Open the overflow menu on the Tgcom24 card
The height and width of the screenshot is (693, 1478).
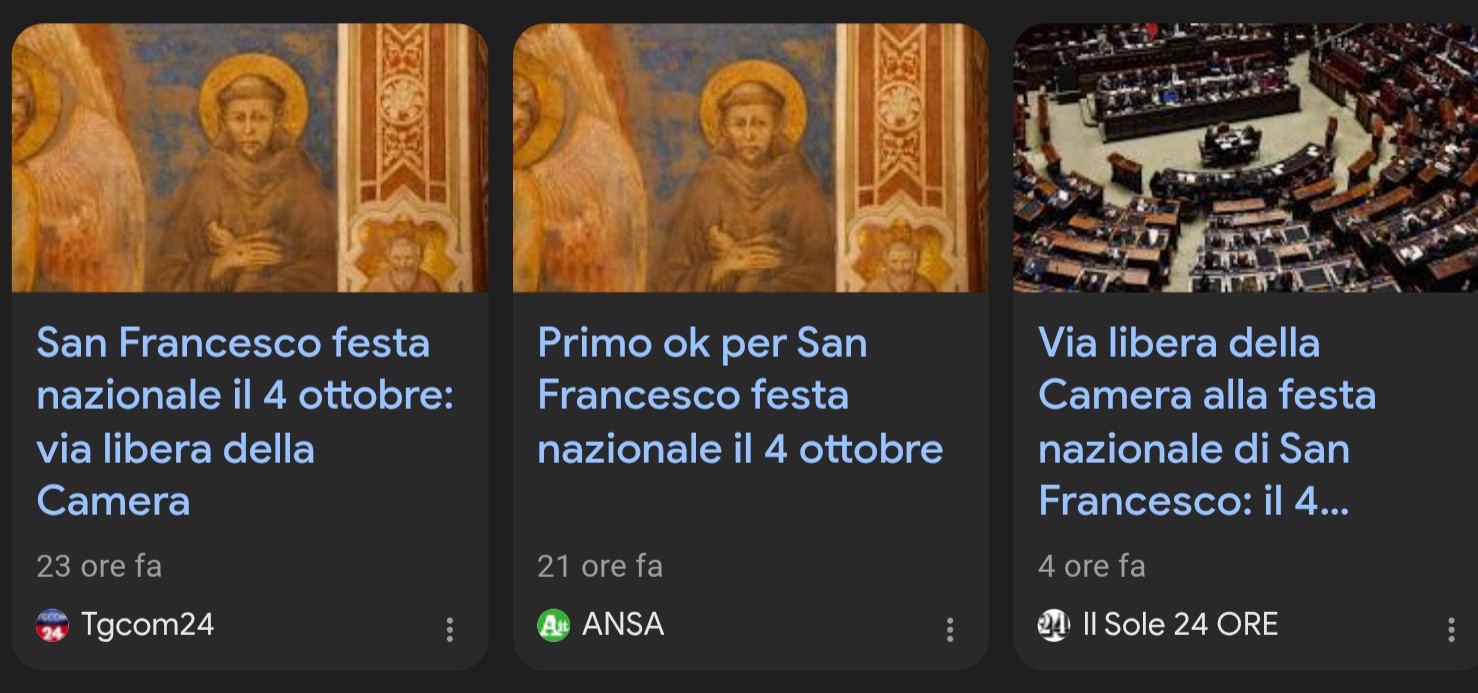click(x=450, y=629)
